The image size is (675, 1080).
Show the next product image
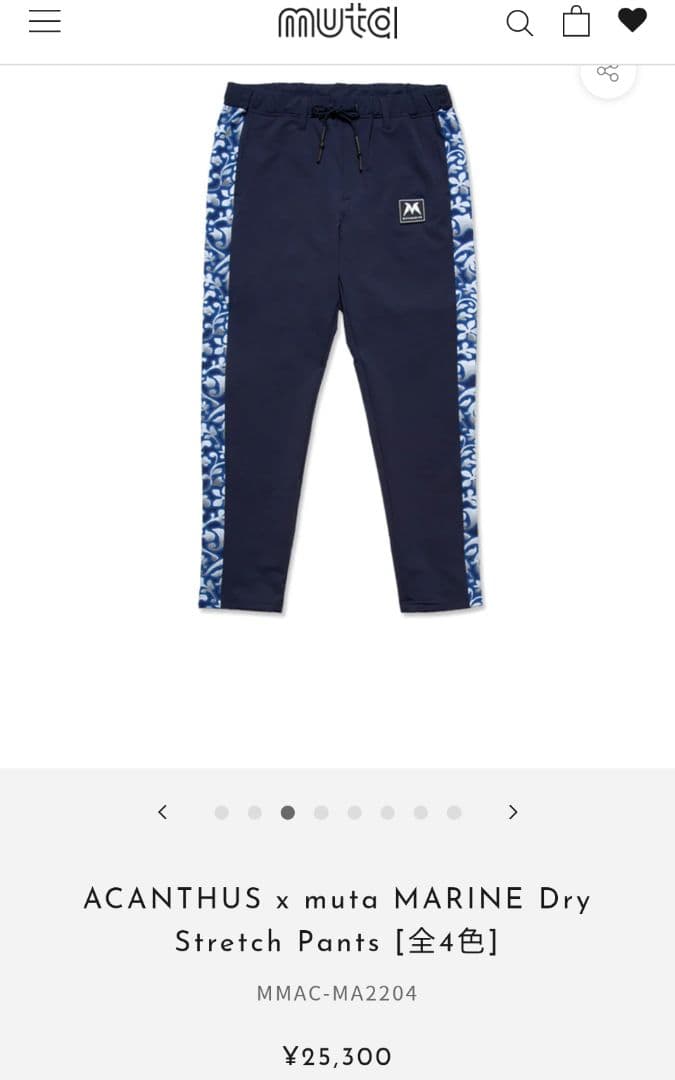click(x=513, y=812)
